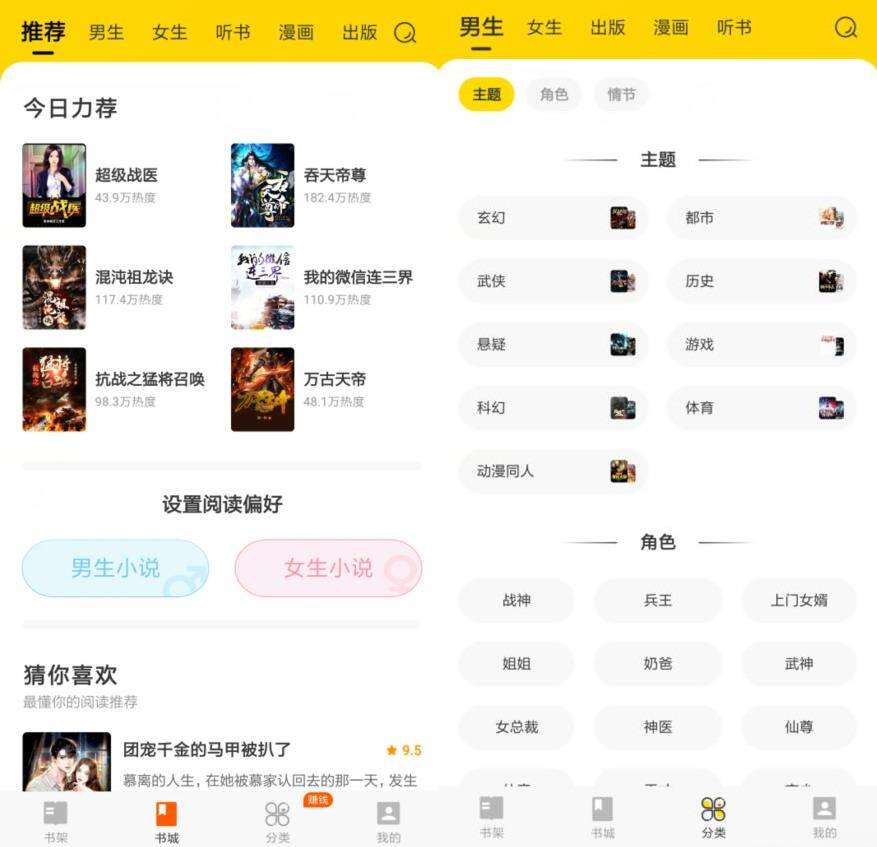Viewport: 877px width, 847px height.
Task: Open the 动漫同人 theme category
Action: click(553, 471)
